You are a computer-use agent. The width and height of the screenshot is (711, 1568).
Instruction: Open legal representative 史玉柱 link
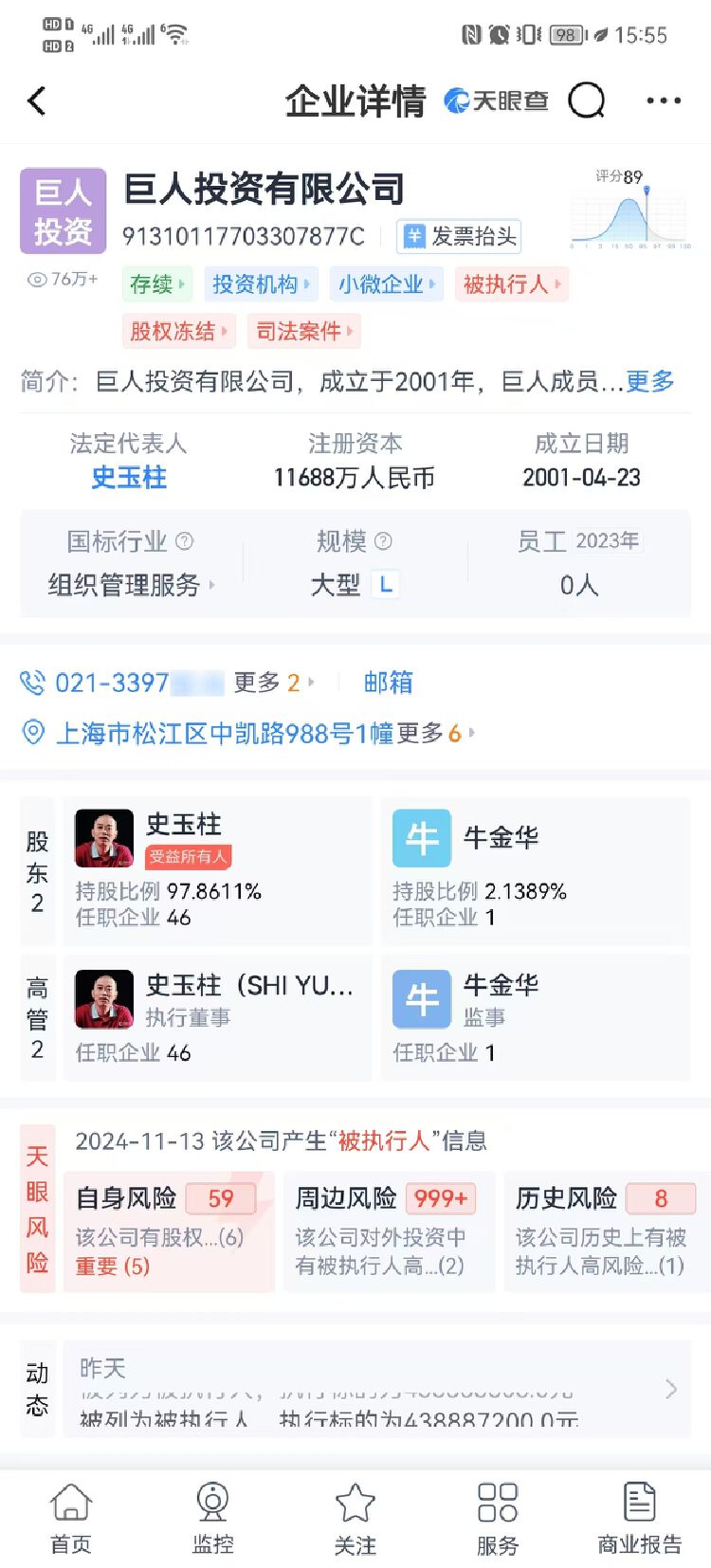[129, 477]
